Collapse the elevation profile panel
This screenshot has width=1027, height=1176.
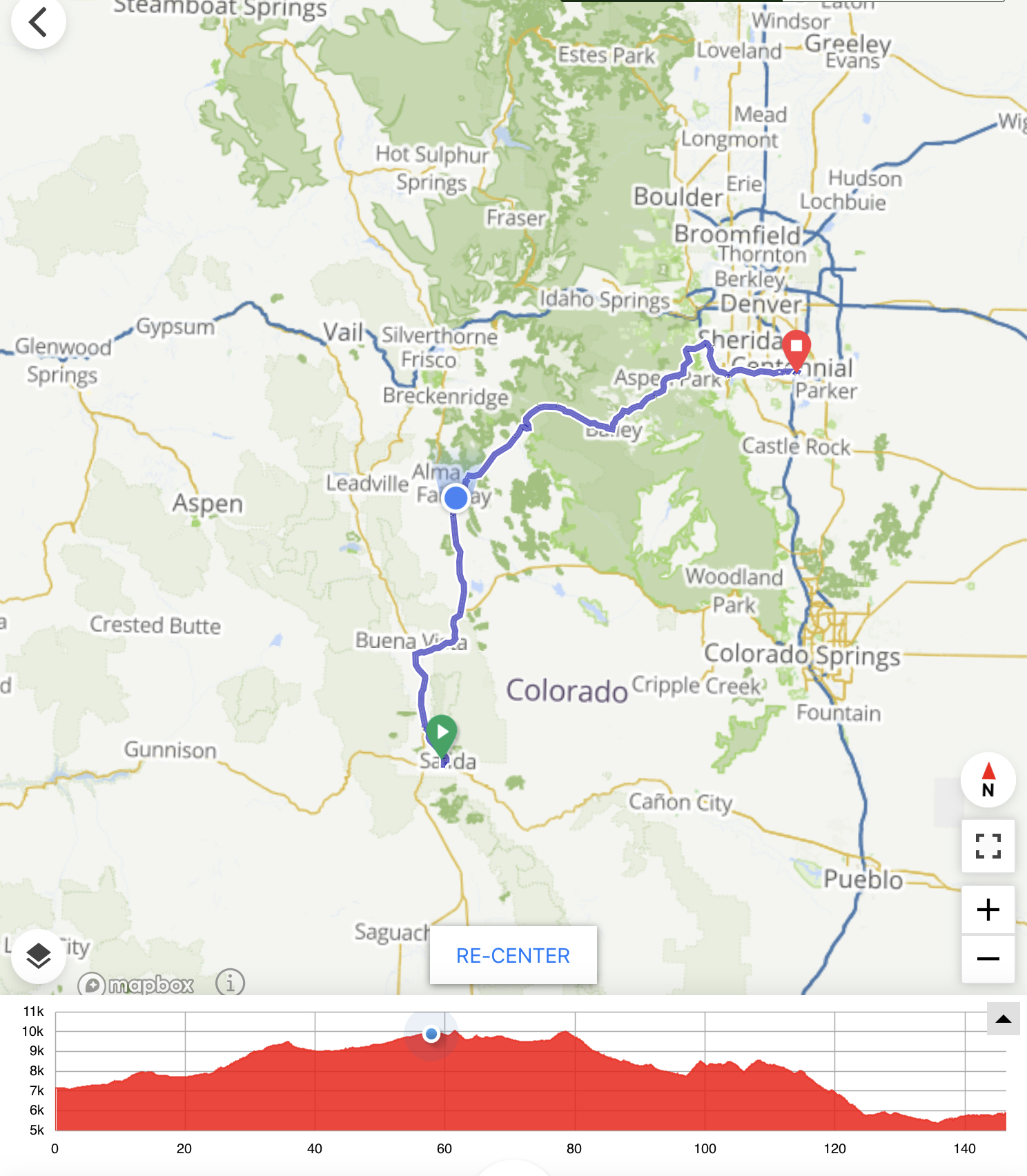(1003, 1019)
